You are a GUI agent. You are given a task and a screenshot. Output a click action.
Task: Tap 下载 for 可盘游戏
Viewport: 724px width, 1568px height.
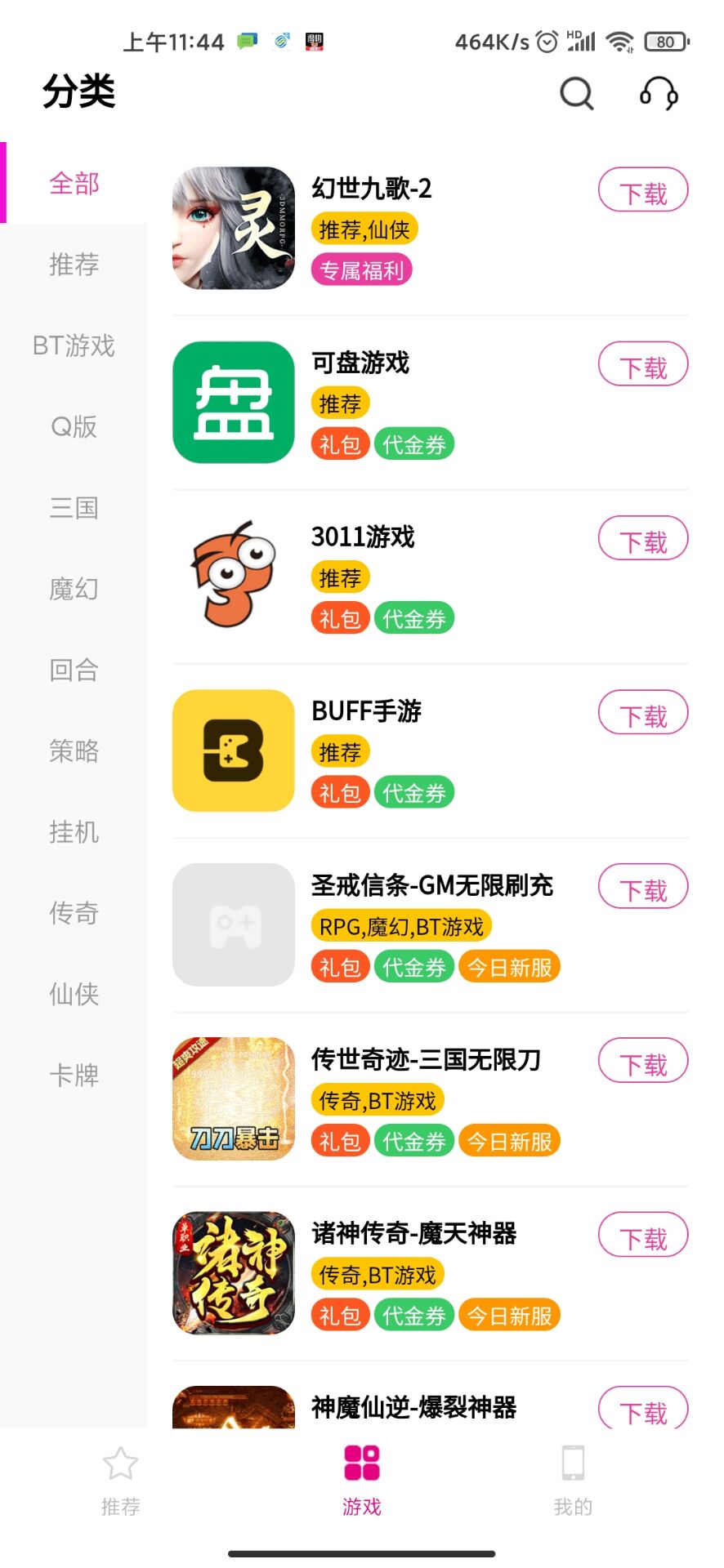[x=643, y=365]
